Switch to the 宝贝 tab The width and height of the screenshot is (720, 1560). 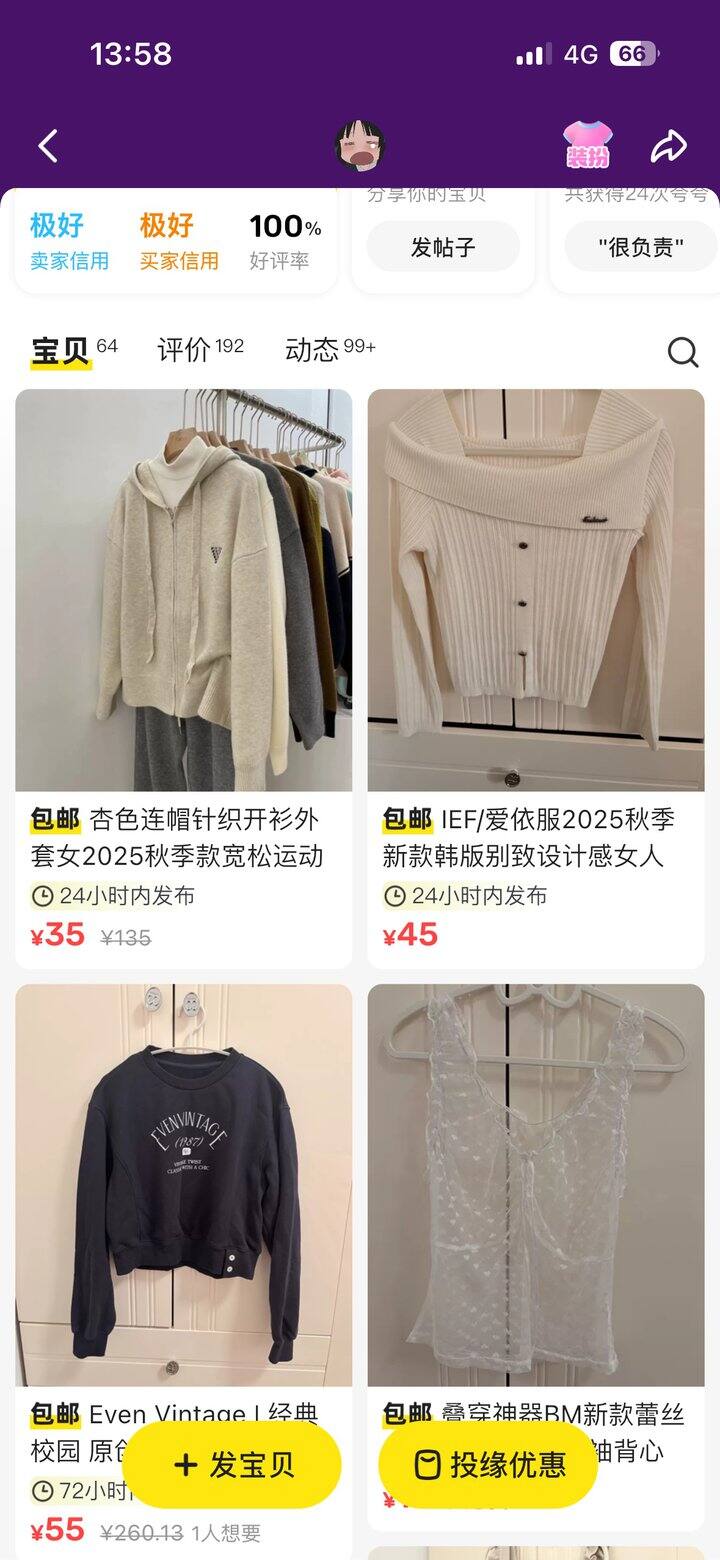coord(62,350)
